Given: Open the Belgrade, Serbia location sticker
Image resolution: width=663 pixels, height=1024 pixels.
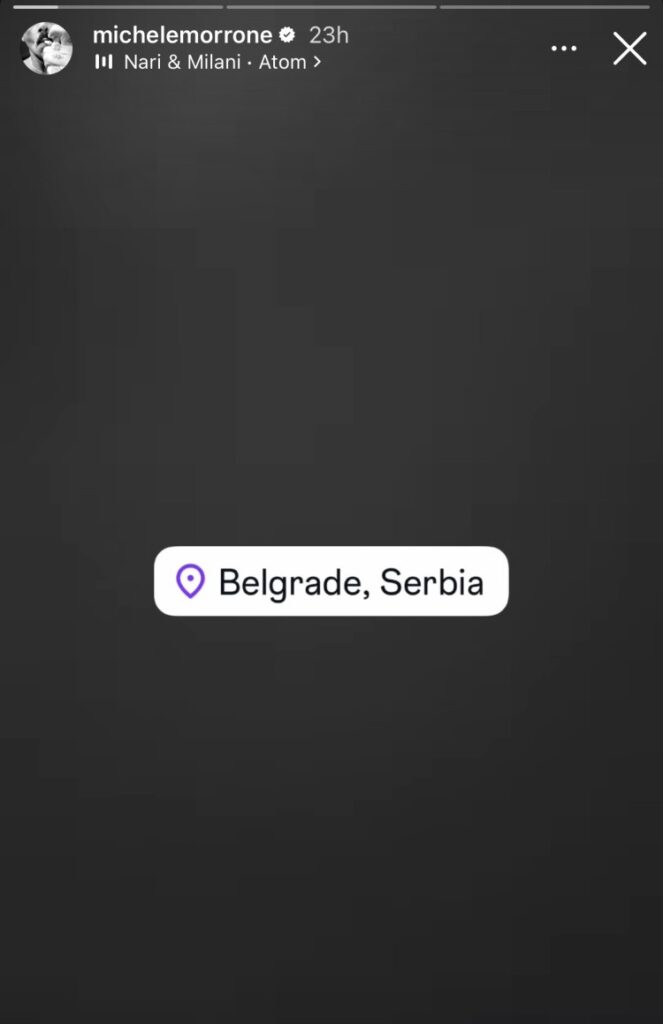Looking at the screenshot, I should 331,581.
